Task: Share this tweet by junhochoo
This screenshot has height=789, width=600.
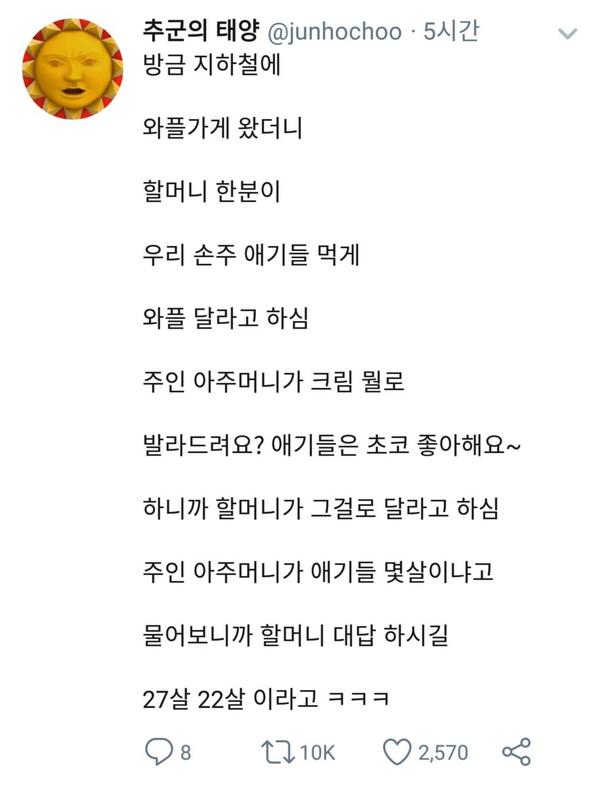Action: click(515, 751)
